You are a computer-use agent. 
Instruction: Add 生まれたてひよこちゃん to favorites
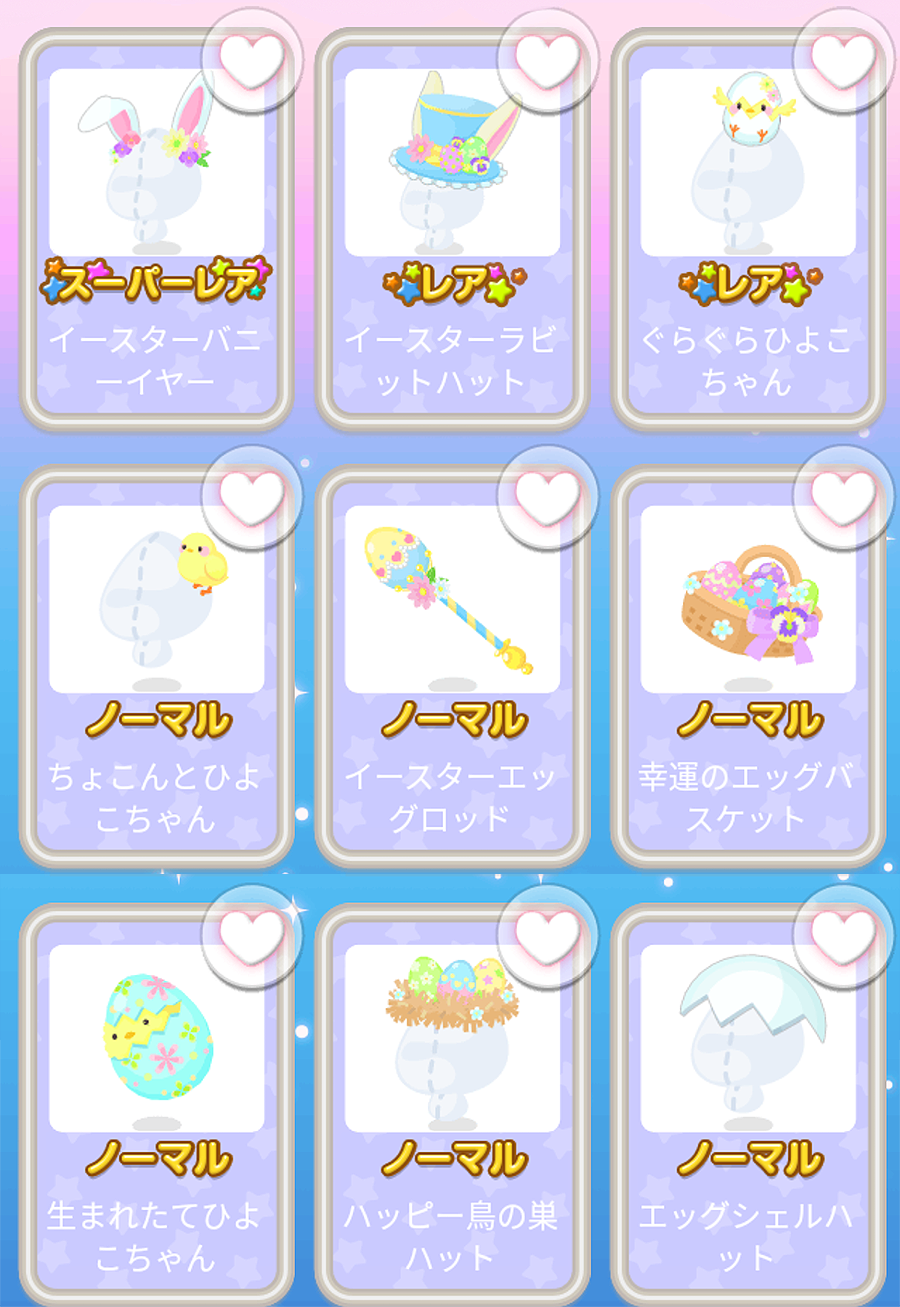252,936
